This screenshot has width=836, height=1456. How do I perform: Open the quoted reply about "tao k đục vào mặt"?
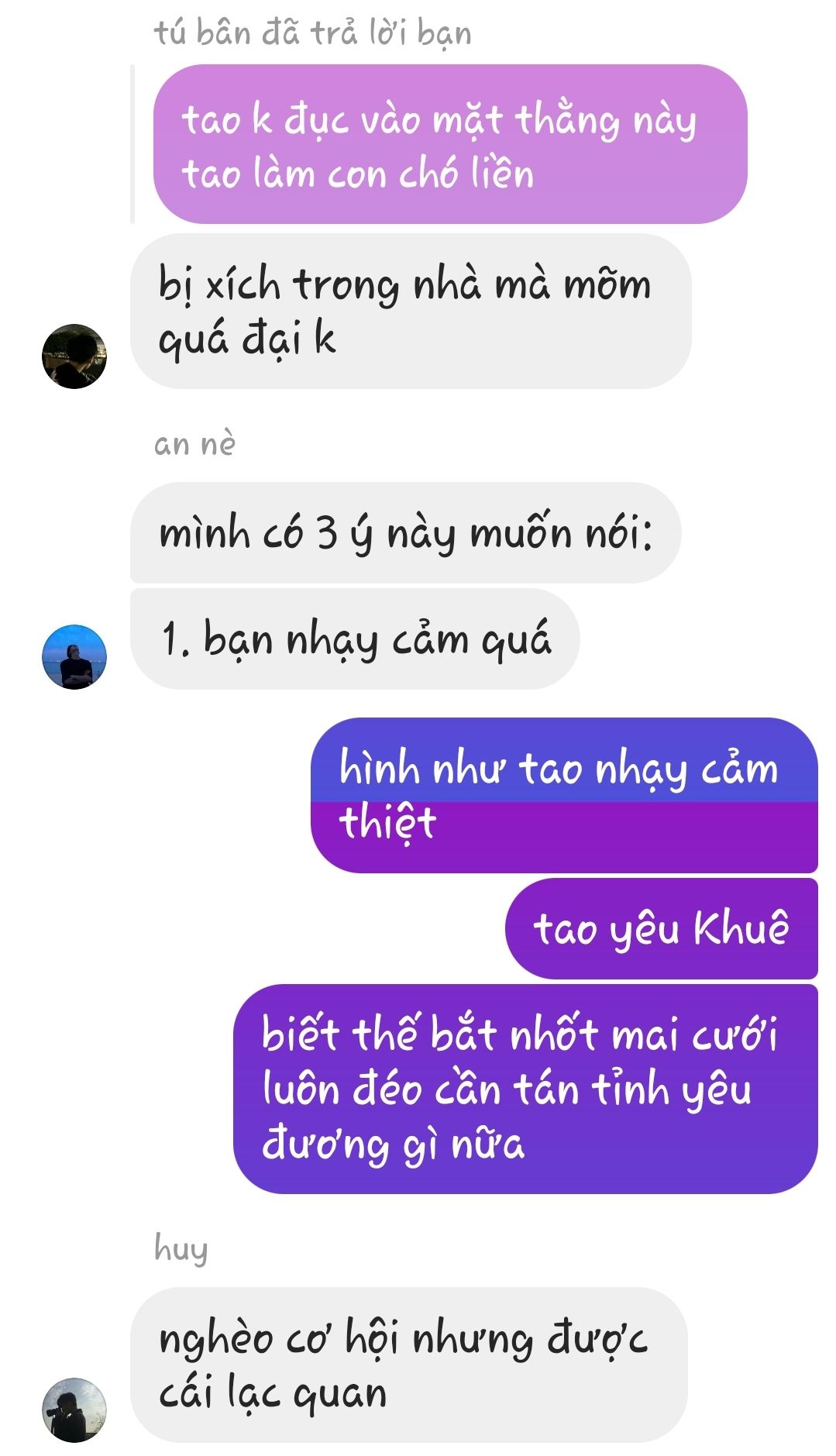[449, 145]
